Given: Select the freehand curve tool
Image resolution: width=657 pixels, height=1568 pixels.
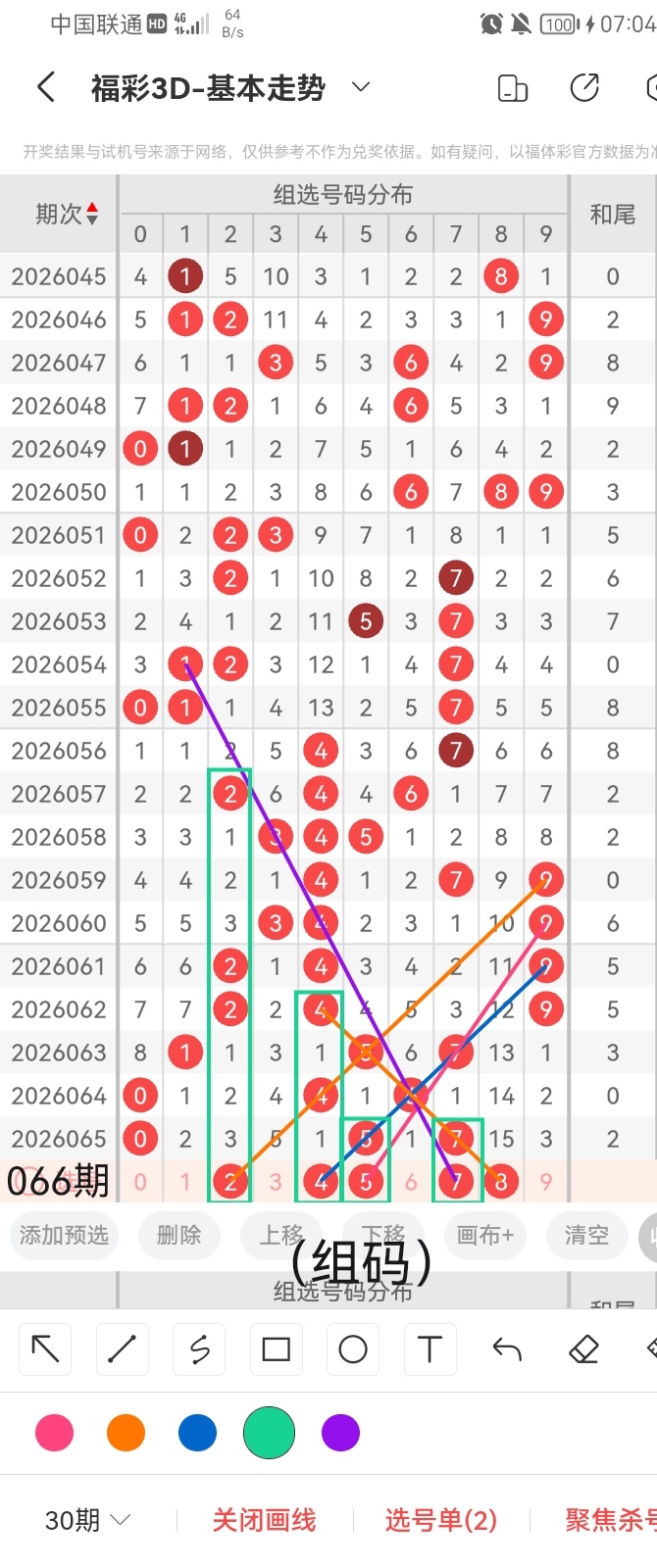Looking at the screenshot, I should point(199,1349).
